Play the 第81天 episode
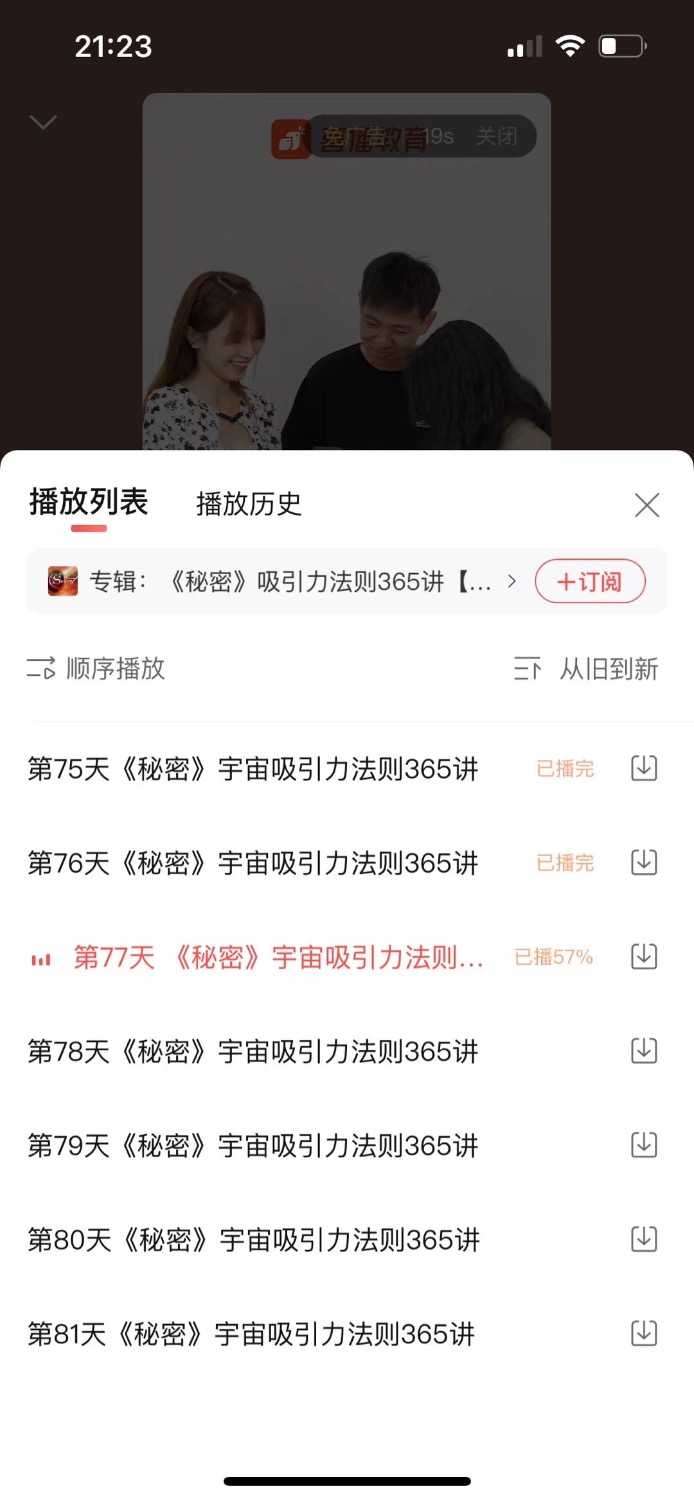694x1500 pixels. (x=251, y=1334)
